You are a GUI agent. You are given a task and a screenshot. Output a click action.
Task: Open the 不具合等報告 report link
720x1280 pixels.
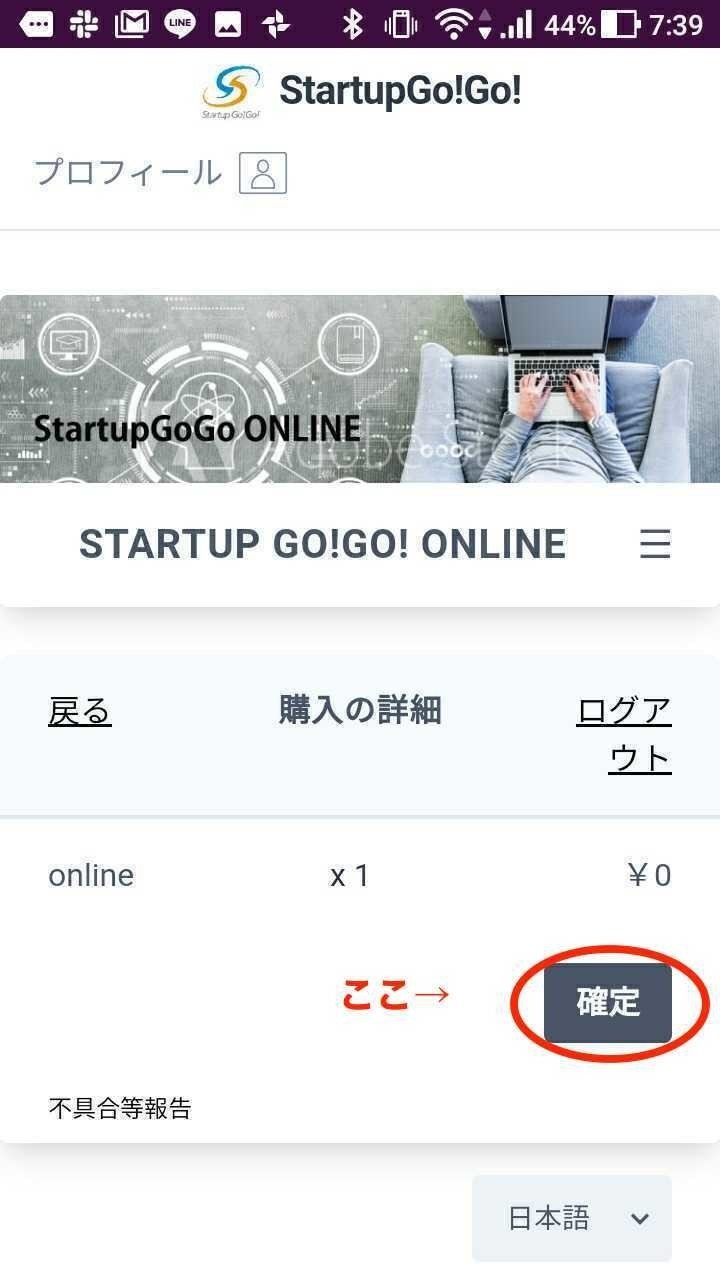click(120, 1108)
